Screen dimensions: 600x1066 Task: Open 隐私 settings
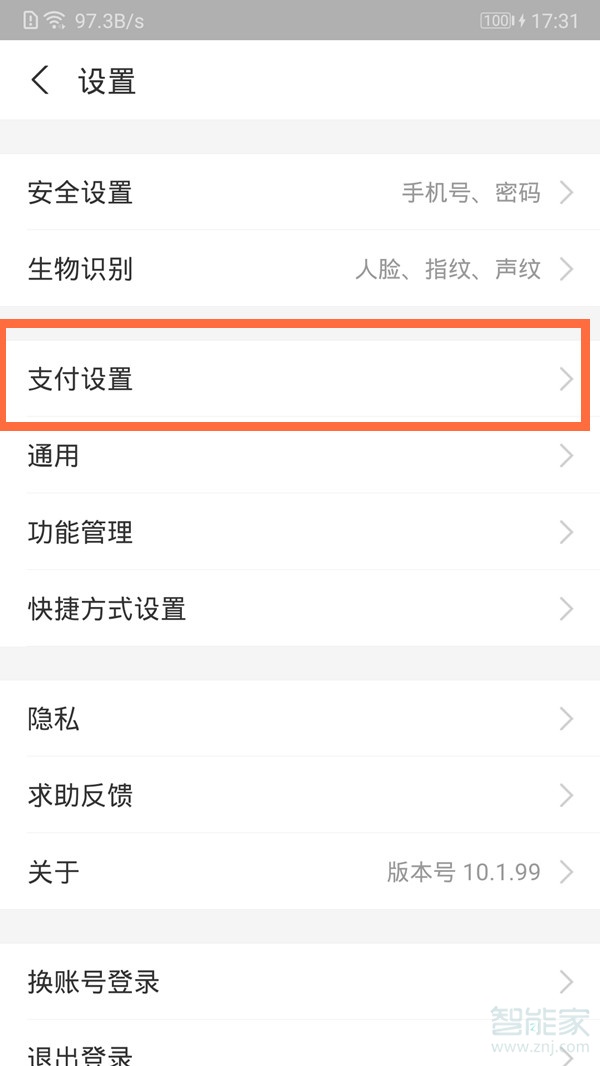point(300,719)
